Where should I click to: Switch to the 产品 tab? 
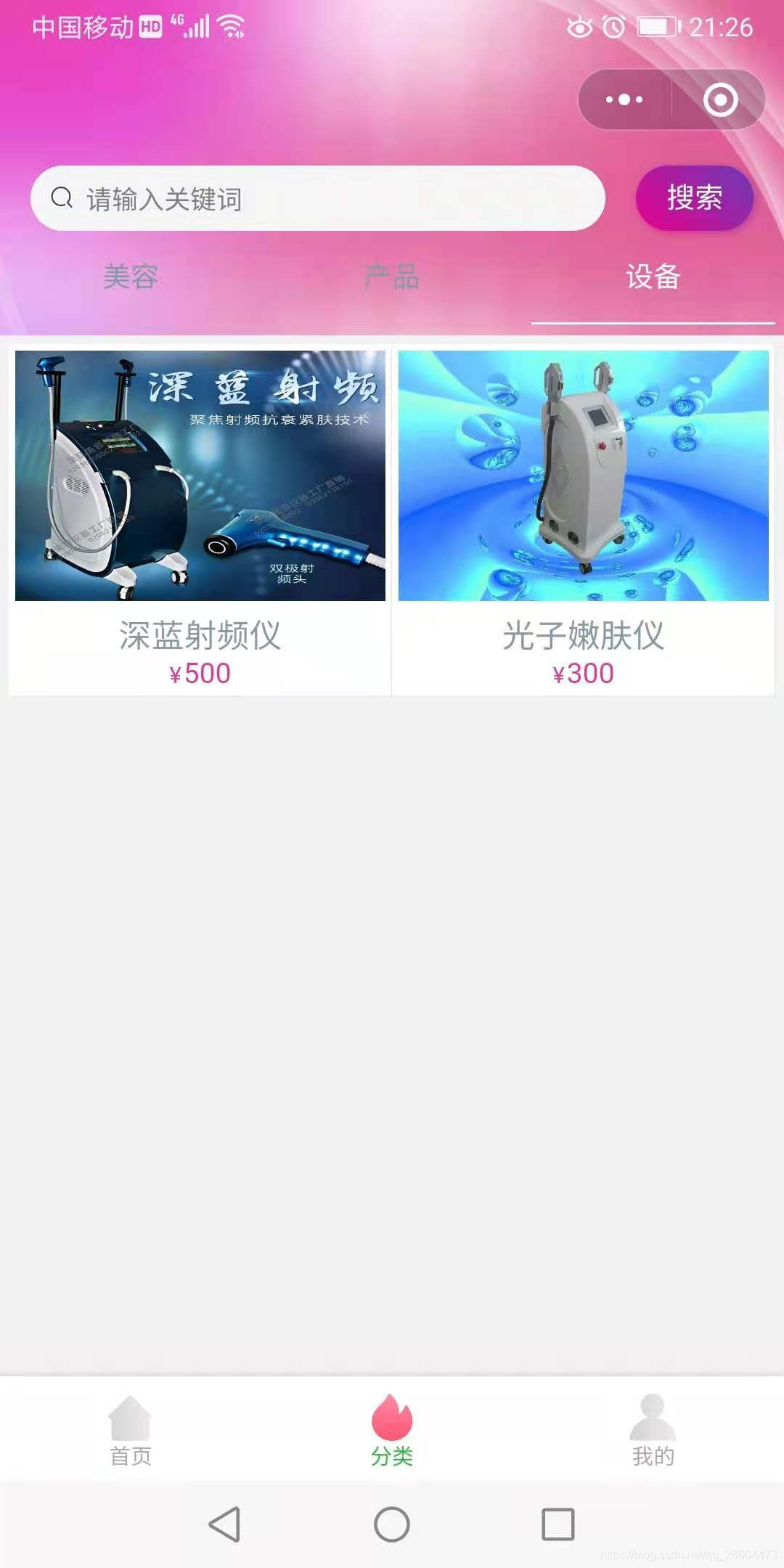tap(392, 277)
